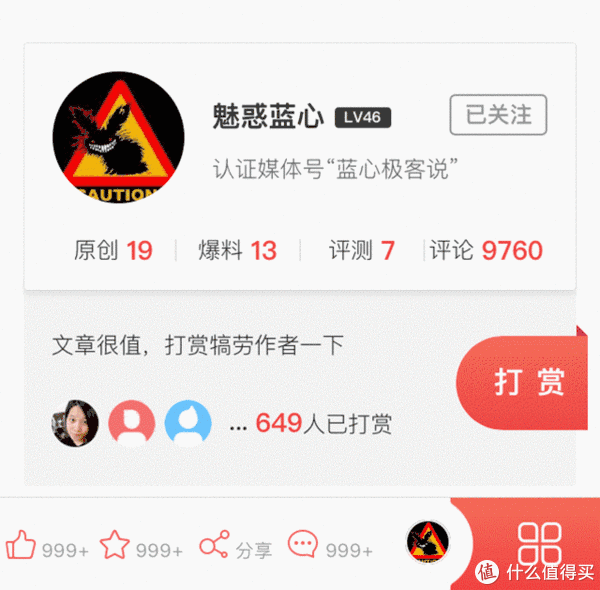The image size is (600, 590).
Task: Open 原创 19 original posts
Action: pyautogui.click(x=112, y=250)
